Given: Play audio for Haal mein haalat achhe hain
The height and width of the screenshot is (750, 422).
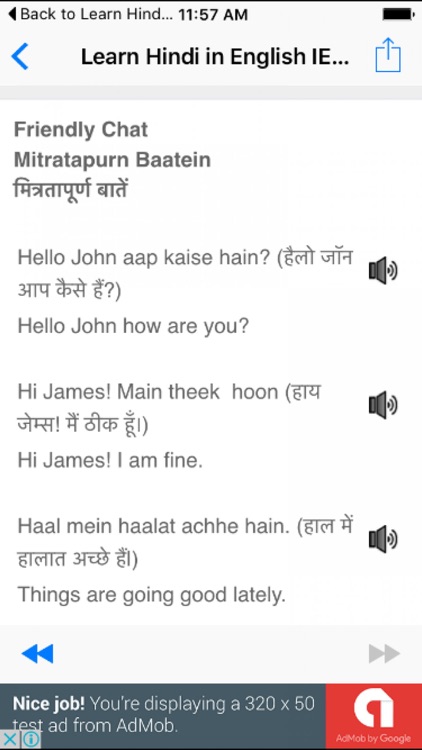Looking at the screenshot, I should click(383, 540).
